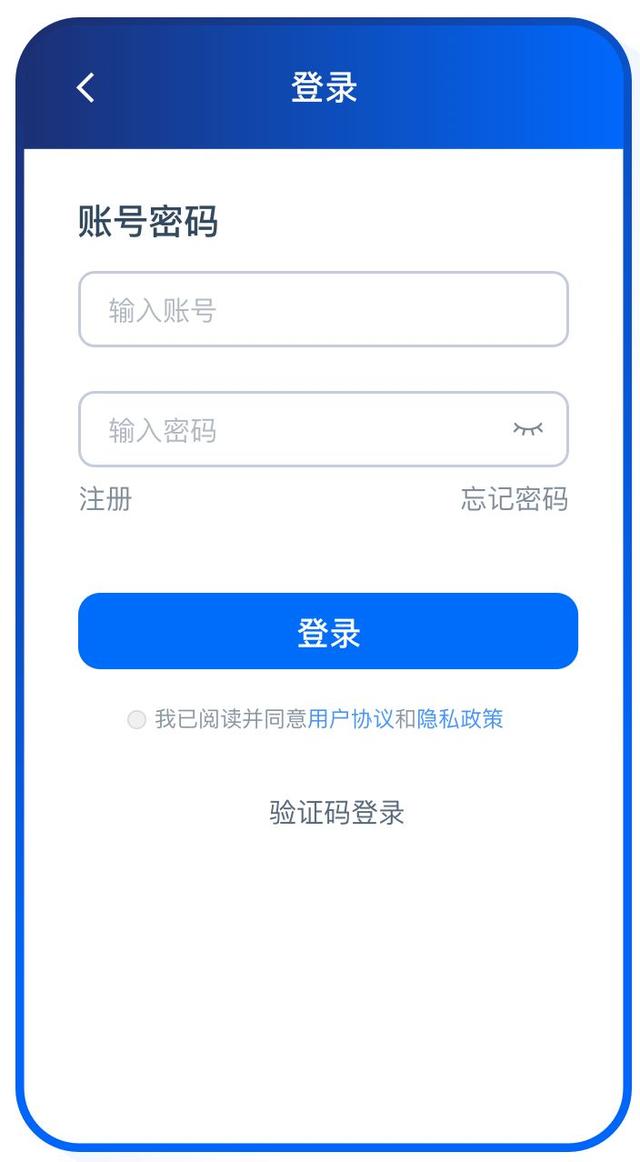Open 注册 to create an account
640x1162 pixels.
pyautogui.click(x=105, y=499)
